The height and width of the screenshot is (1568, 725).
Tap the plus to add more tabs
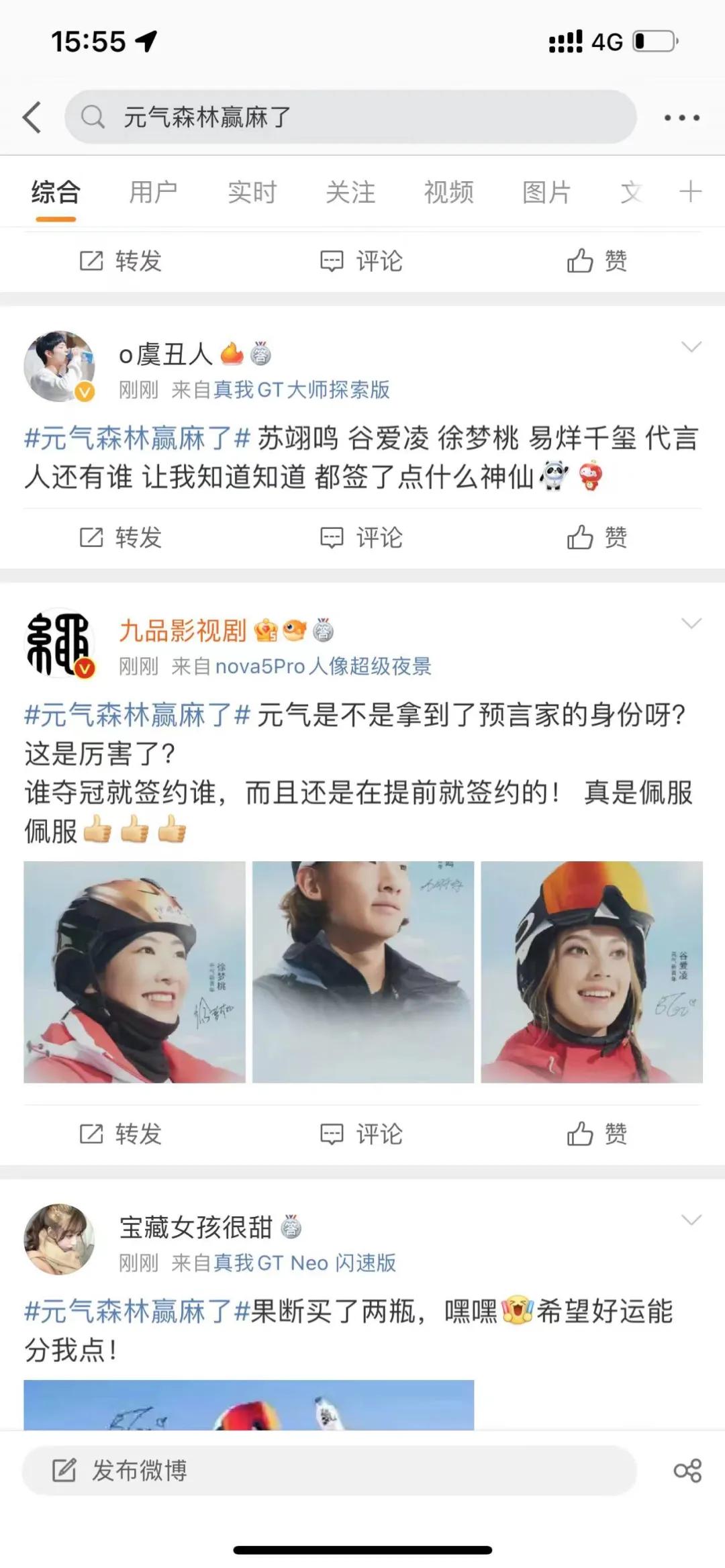click(691, 193)
